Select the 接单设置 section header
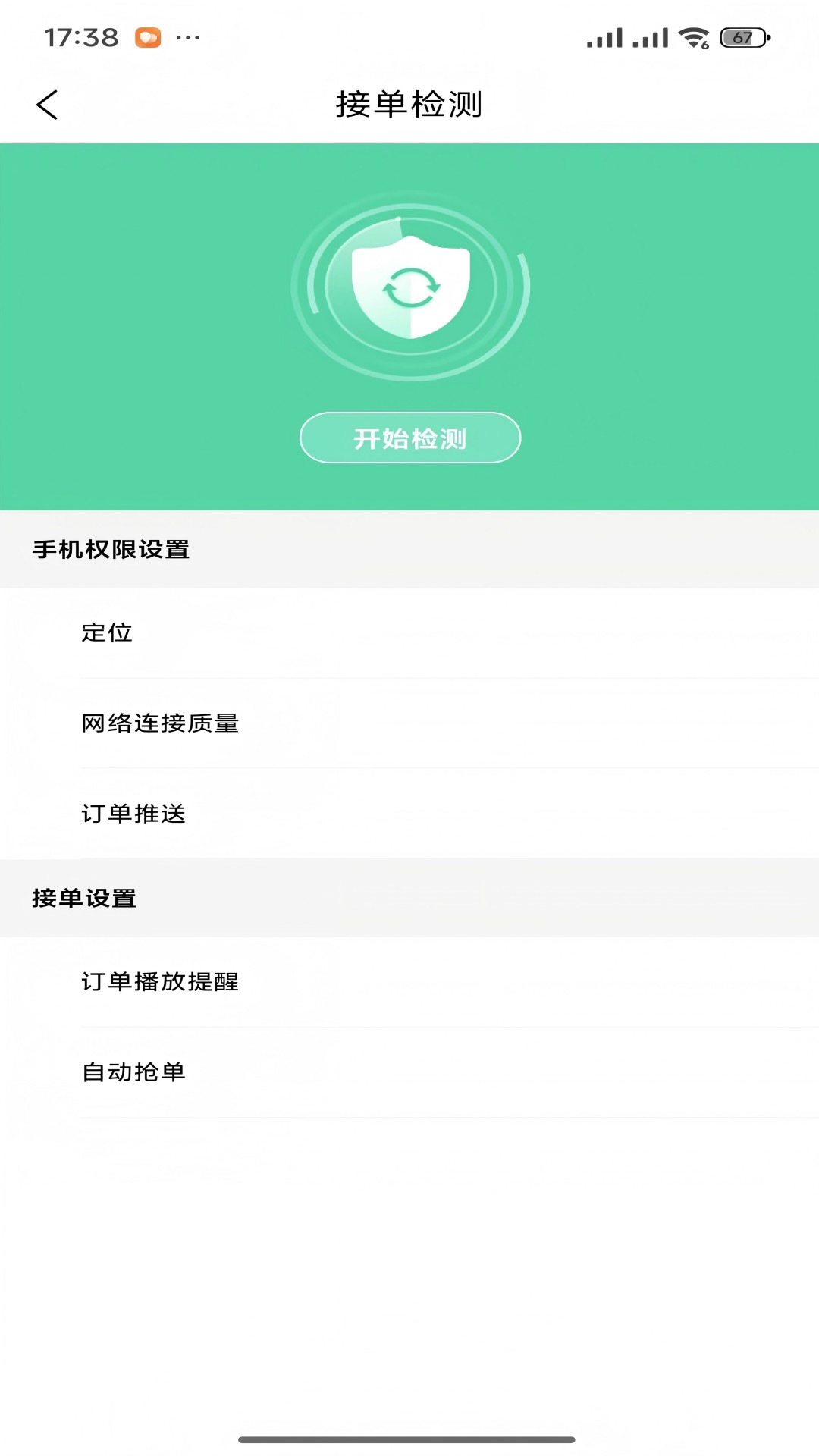This screenshot has width=819, height=1456. coord(84,898)
